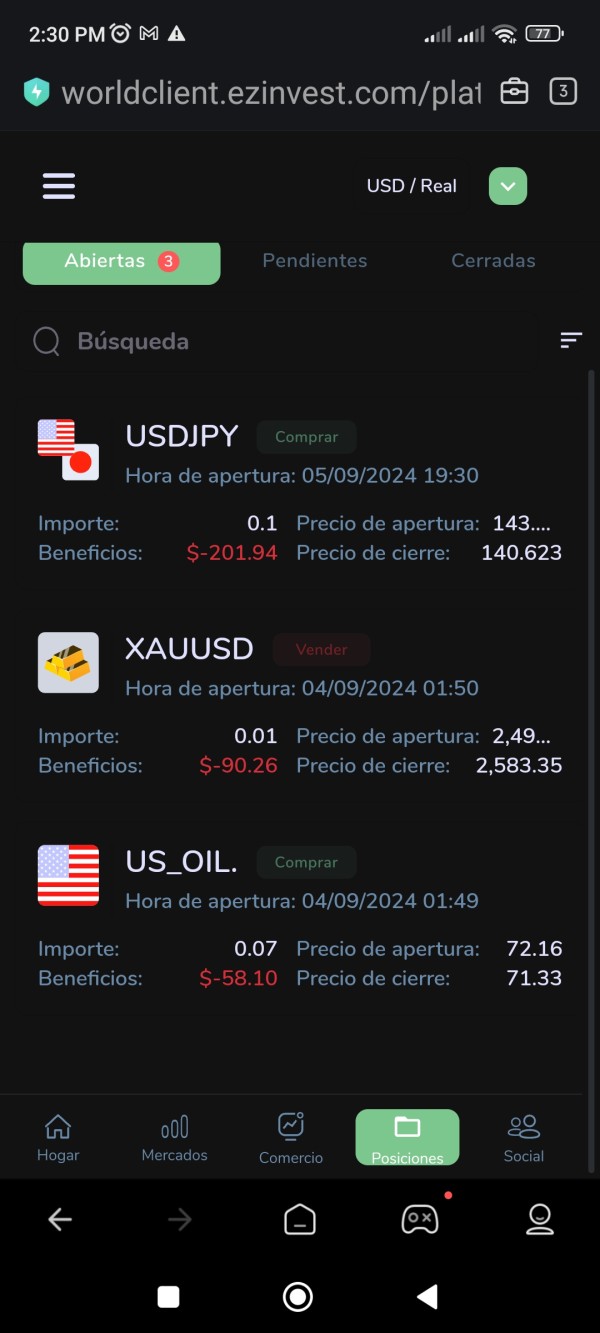
Task: Select the Abiertas tab
Action: (x=121, y=262)
